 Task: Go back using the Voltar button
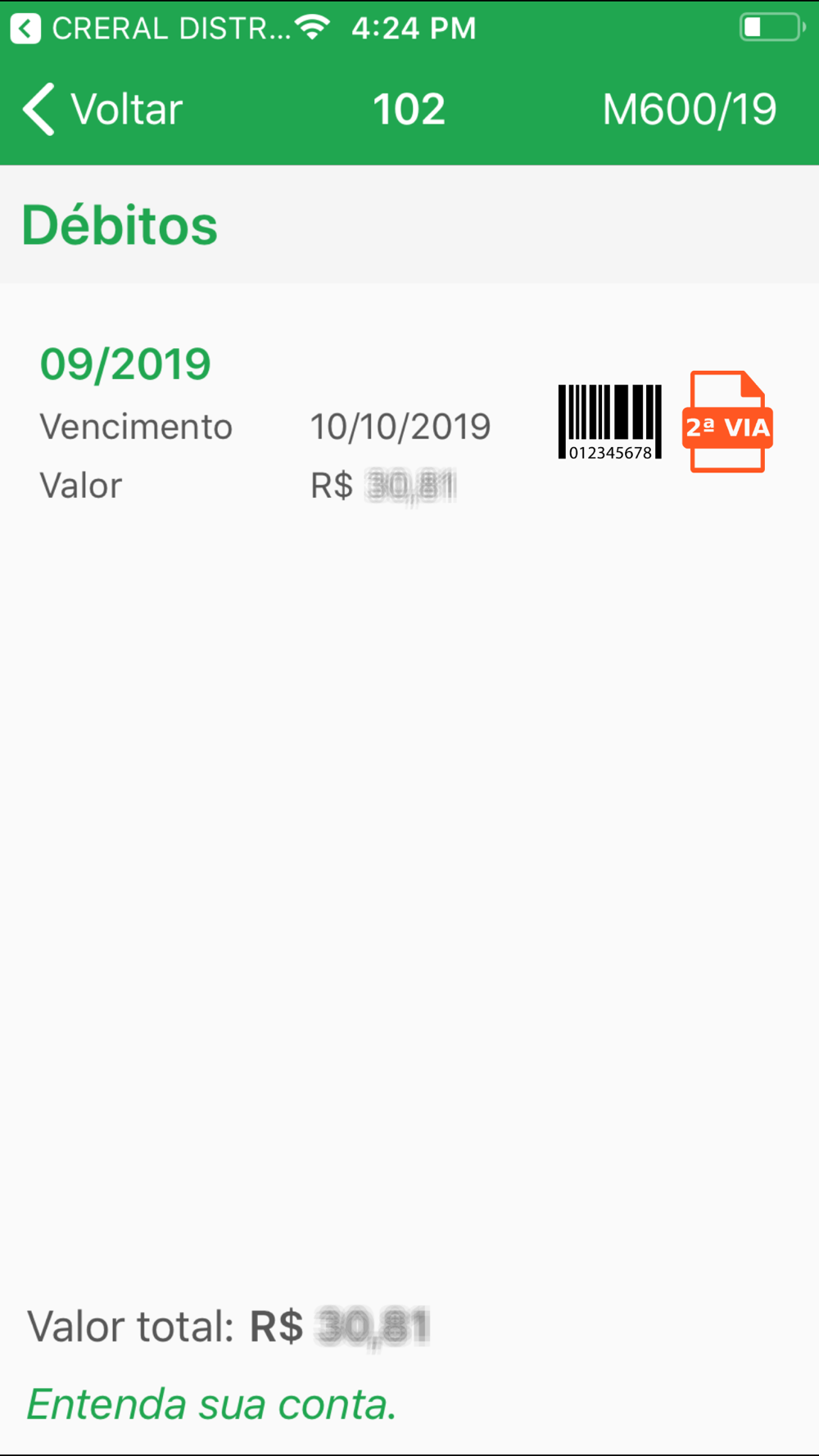click(103, 109)
